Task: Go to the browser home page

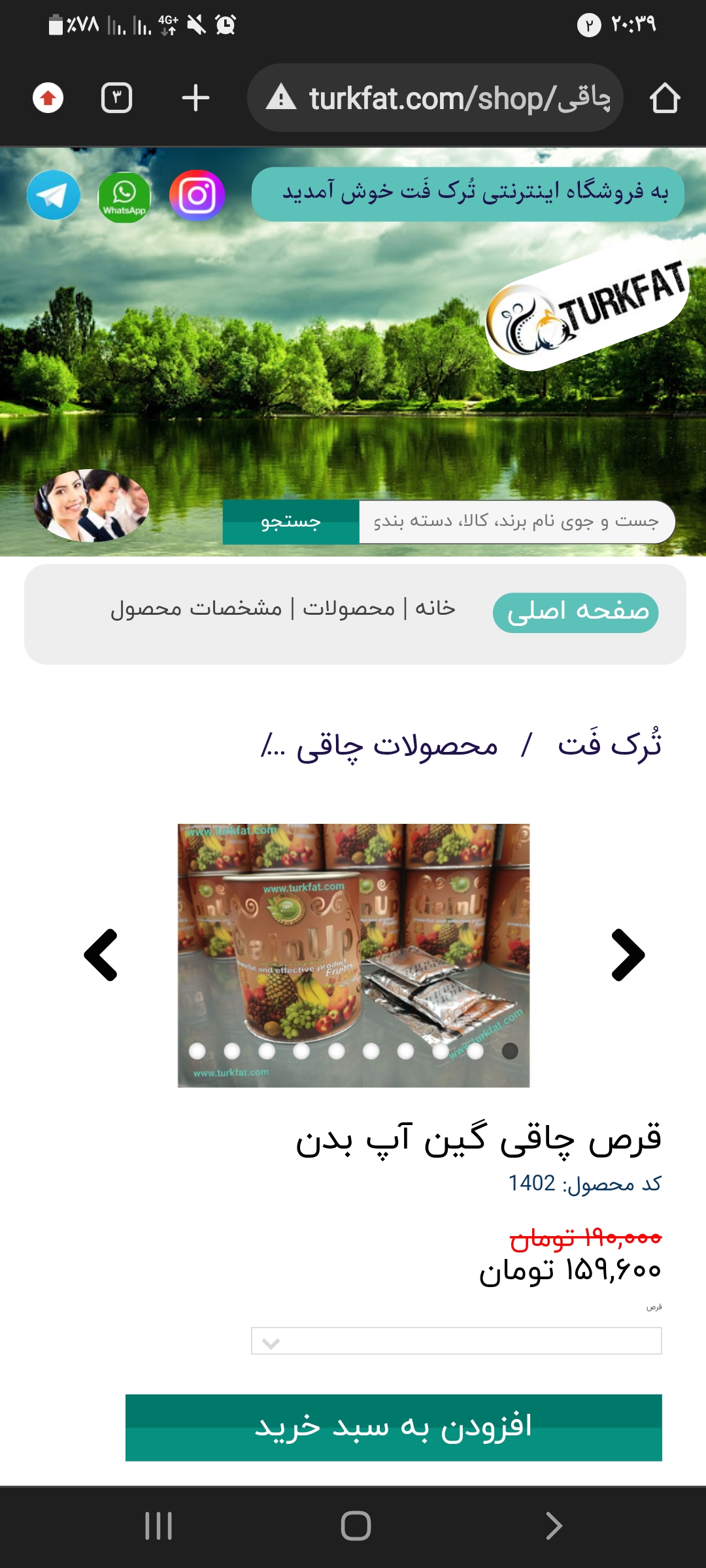Action: click(665, 98)
